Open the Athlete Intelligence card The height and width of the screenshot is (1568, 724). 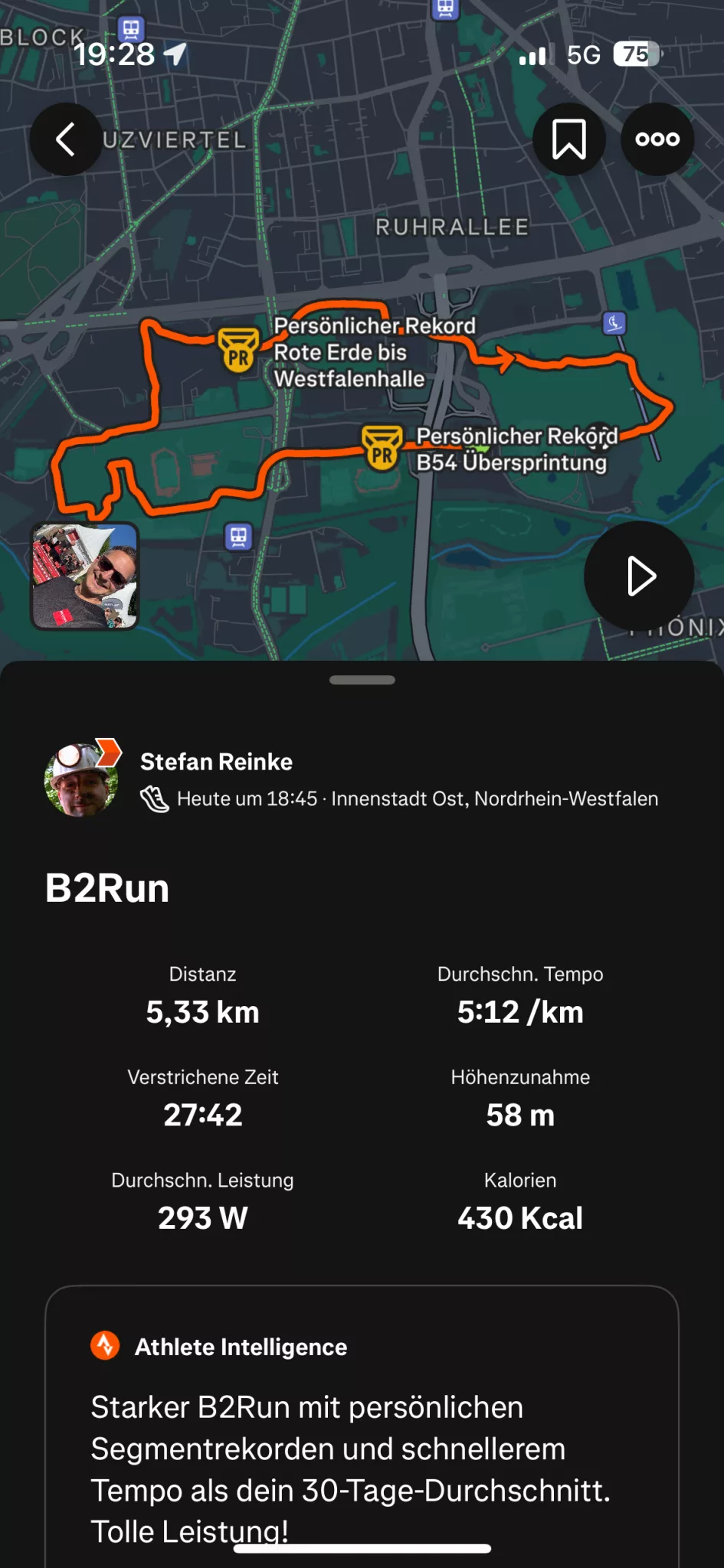pos(362,1426)
